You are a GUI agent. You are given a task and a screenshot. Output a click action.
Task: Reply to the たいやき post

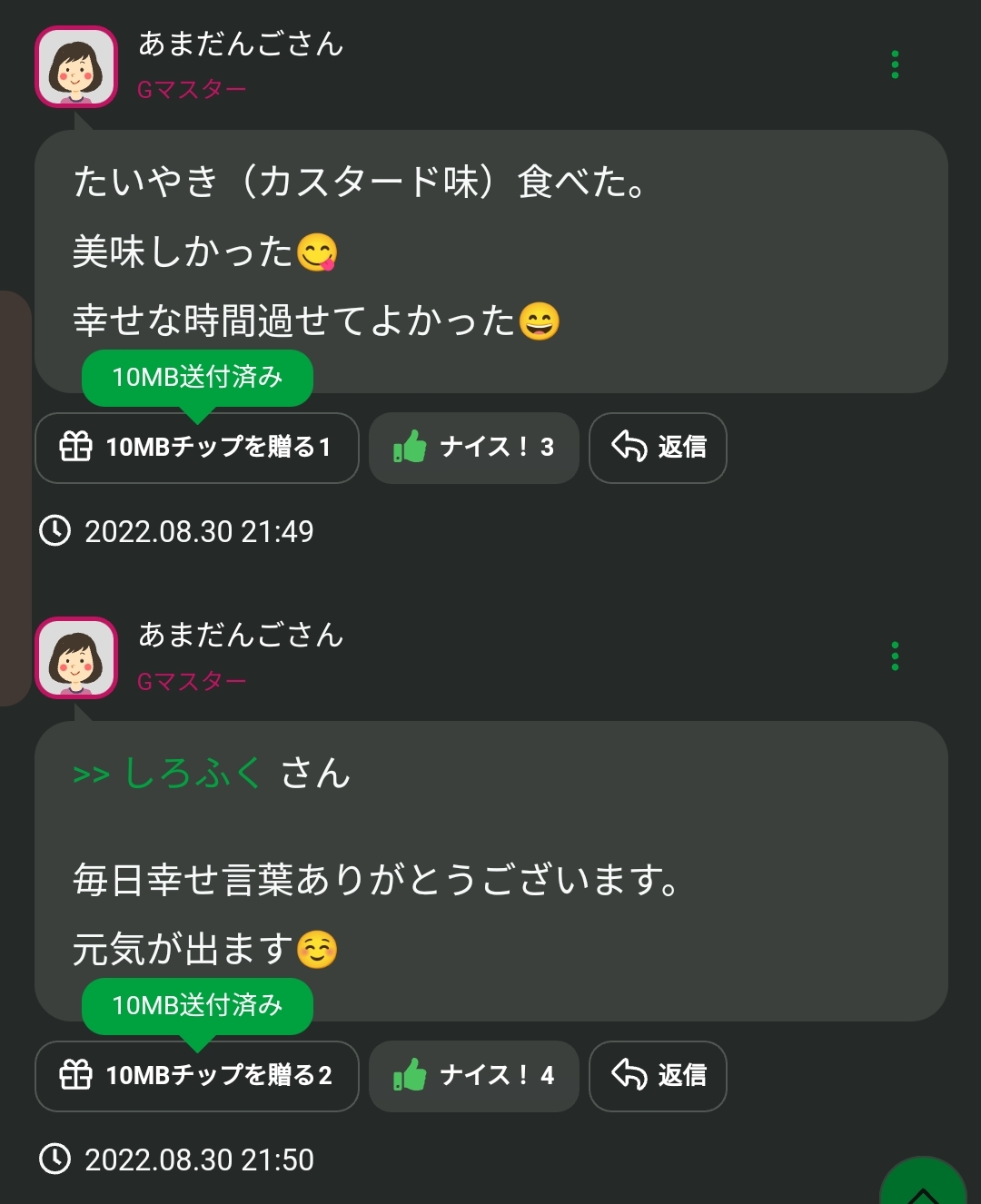[658, 448]
